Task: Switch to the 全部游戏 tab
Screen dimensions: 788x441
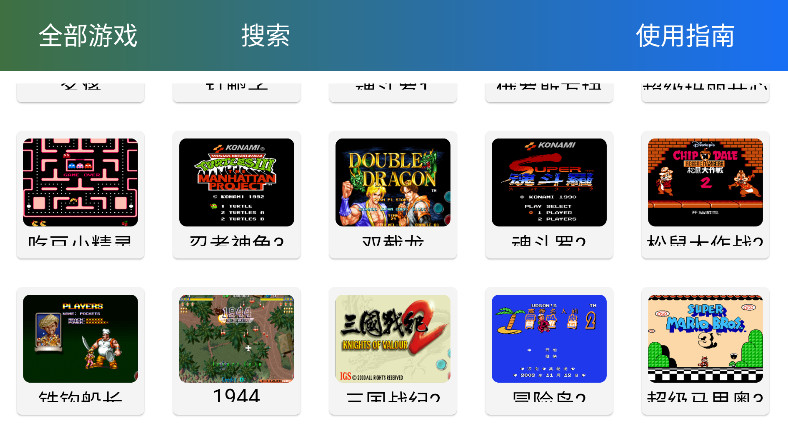Action: pyautogui.click(x=88, y=36)
